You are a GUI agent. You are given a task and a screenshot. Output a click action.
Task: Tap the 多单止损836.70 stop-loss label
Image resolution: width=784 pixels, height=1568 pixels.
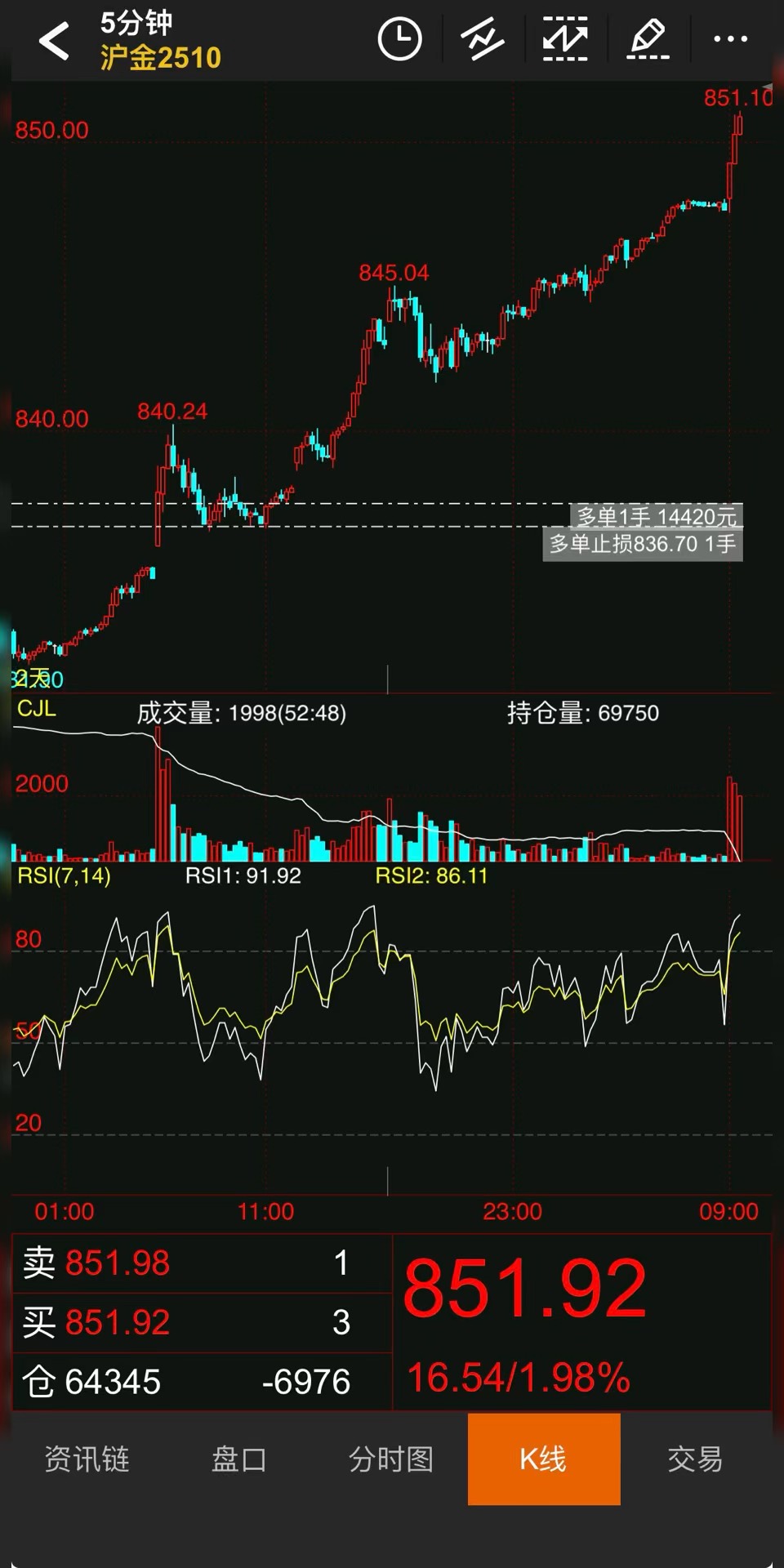(x=643, y=545)
